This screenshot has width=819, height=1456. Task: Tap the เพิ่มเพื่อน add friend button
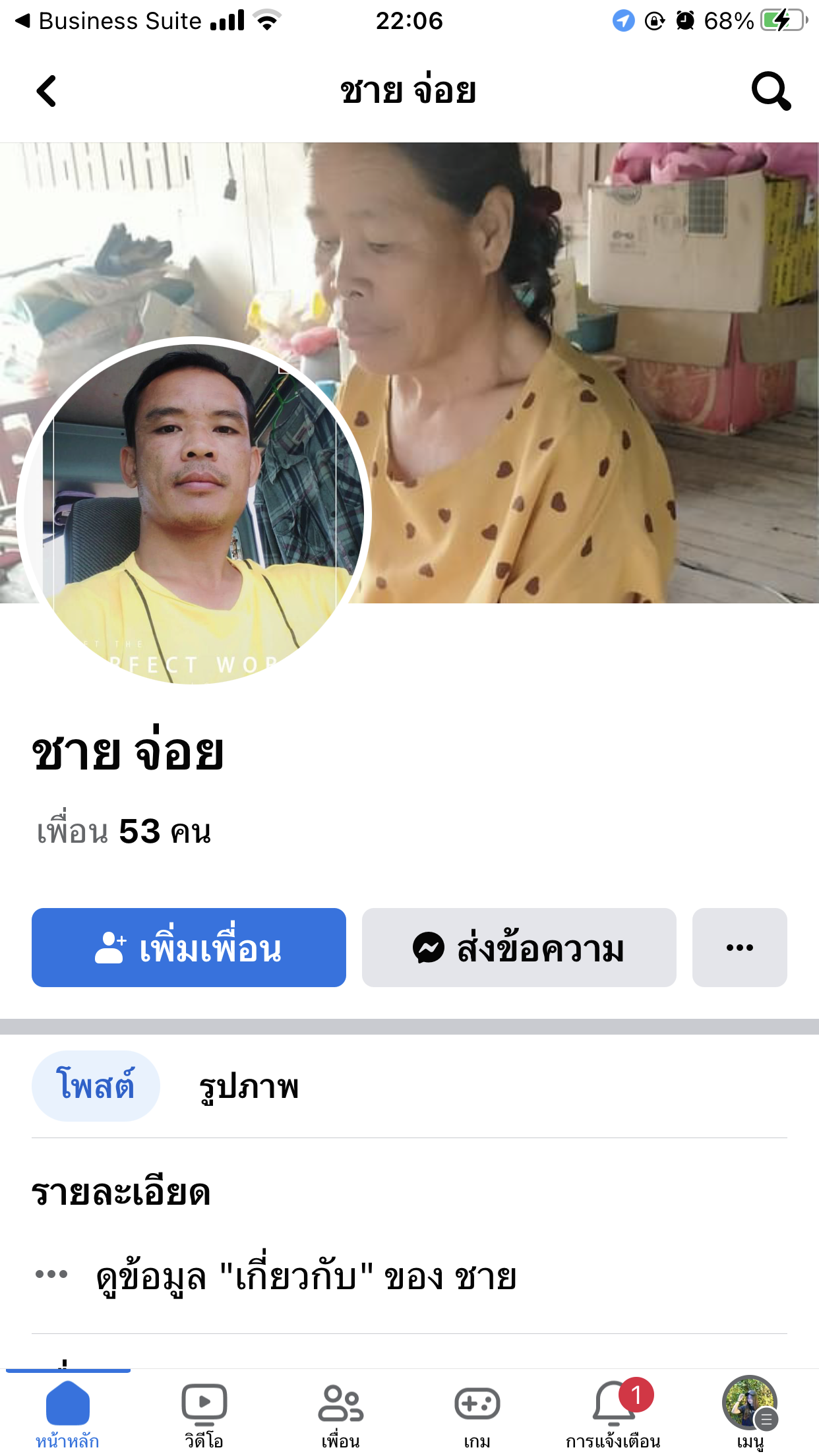tap(189, 948)
